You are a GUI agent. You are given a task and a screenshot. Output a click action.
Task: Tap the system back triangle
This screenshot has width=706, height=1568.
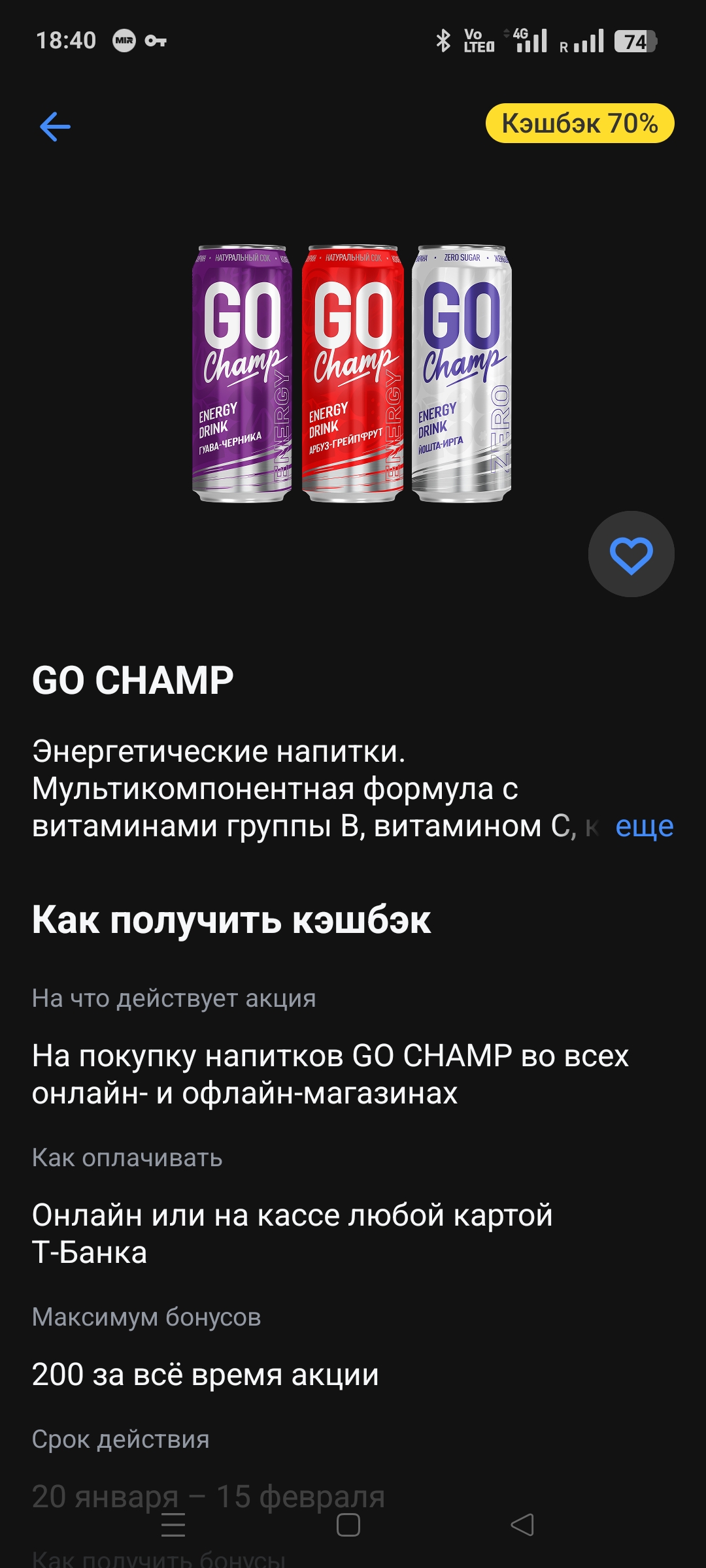pos(522,1525)
